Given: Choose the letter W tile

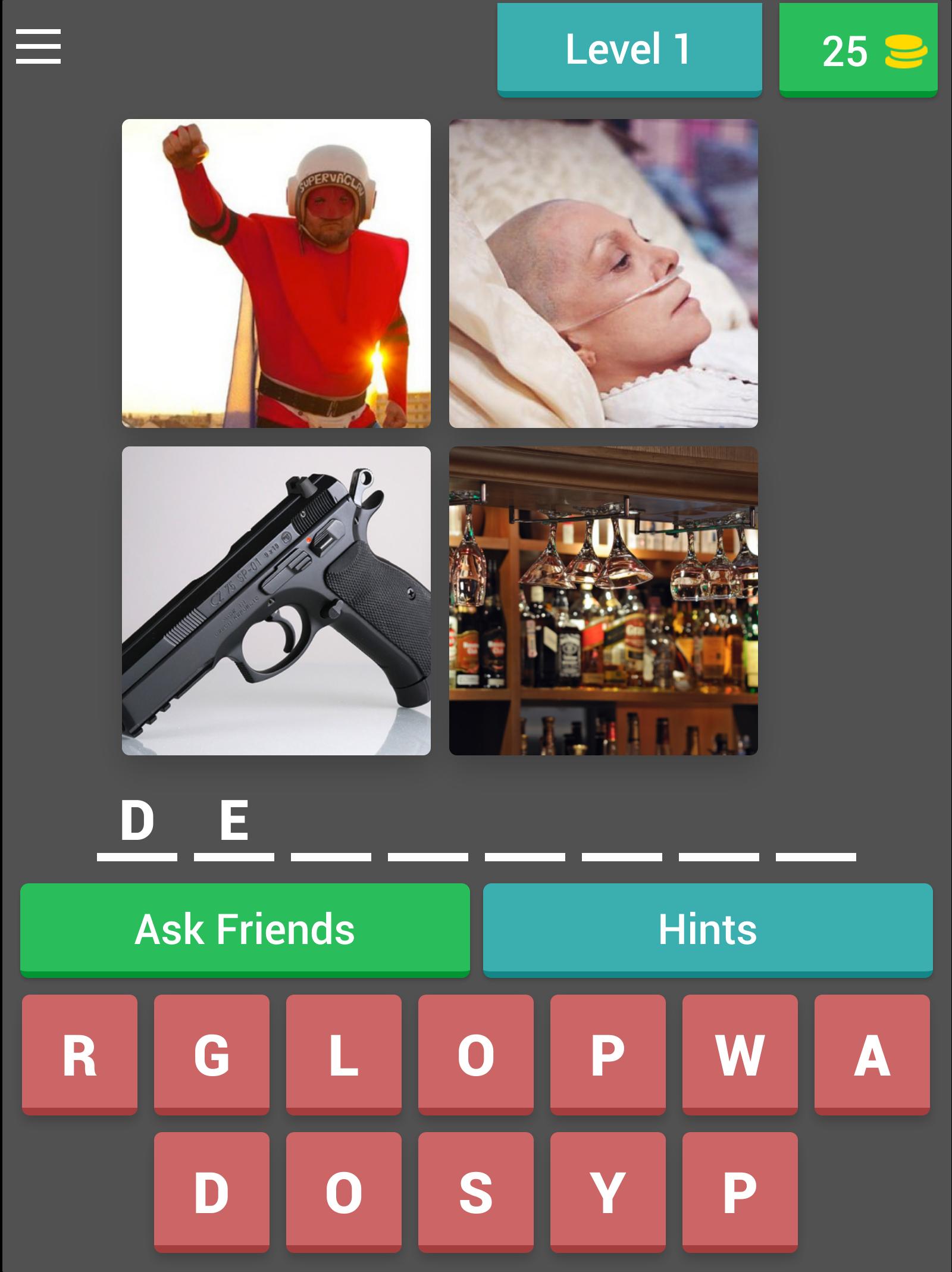Looking at the screenshot, I should 740,1054.
